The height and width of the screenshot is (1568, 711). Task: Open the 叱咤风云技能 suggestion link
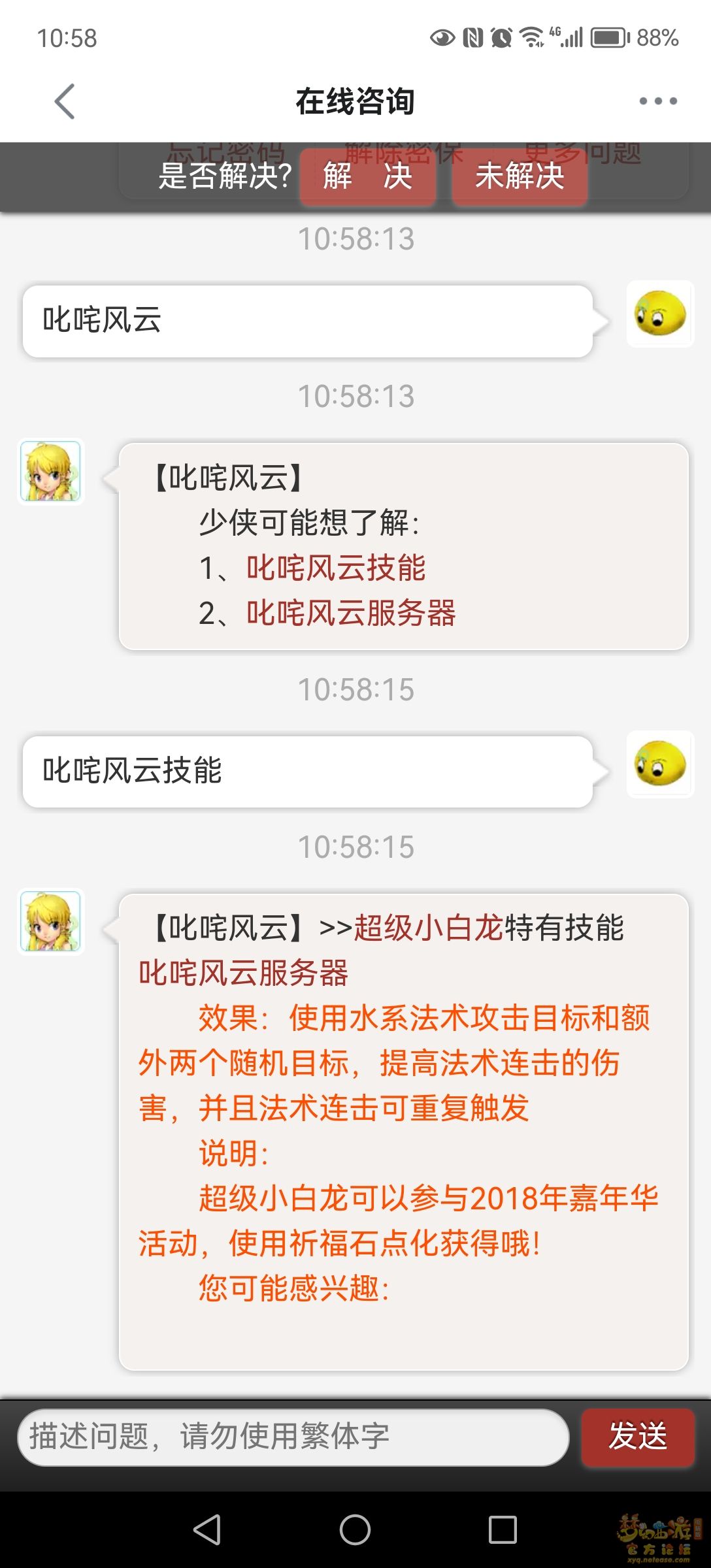pos(335,567)
